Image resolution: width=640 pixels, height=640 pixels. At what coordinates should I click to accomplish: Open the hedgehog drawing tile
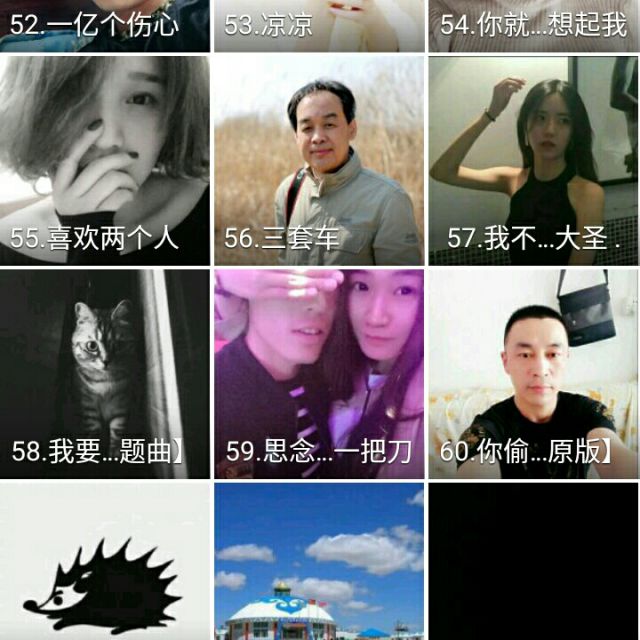(x=105, y=562)
